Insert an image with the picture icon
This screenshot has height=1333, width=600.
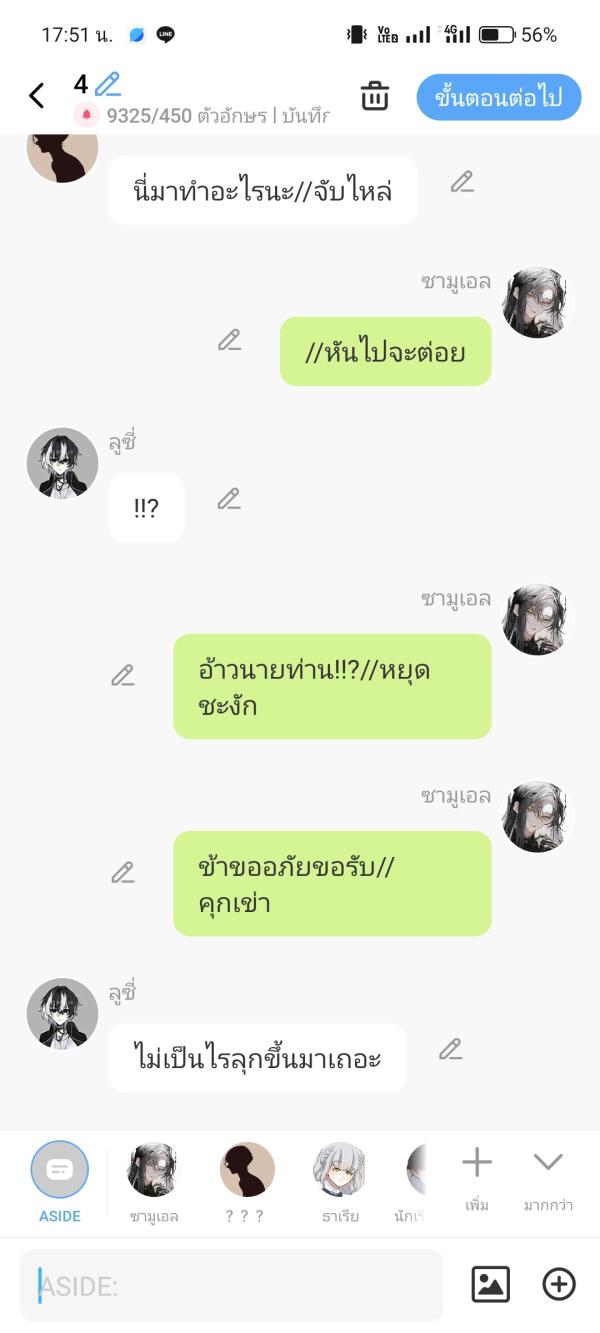click(x=490, y=1284)
